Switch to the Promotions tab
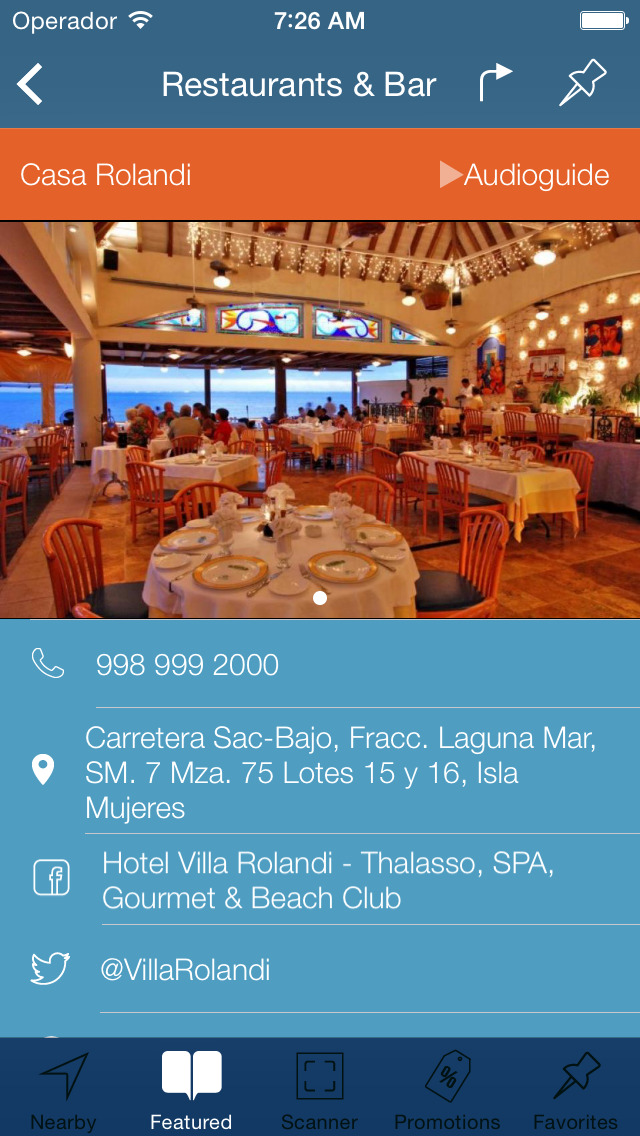The width and height of the screenshot is (640, 1136). (447, 1089)
